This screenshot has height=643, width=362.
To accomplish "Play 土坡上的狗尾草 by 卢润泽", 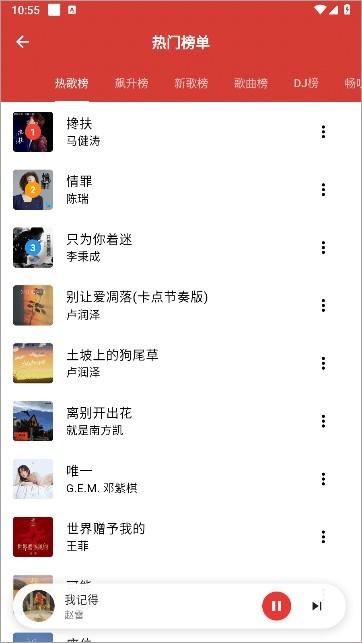I will 181,363.
